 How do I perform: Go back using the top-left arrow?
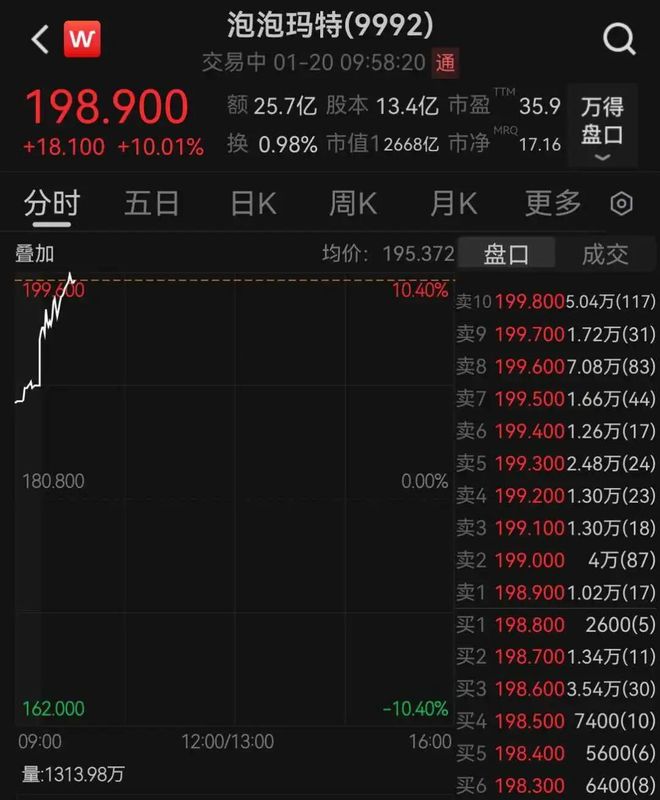pyautogui.click(x=40, y=40)
